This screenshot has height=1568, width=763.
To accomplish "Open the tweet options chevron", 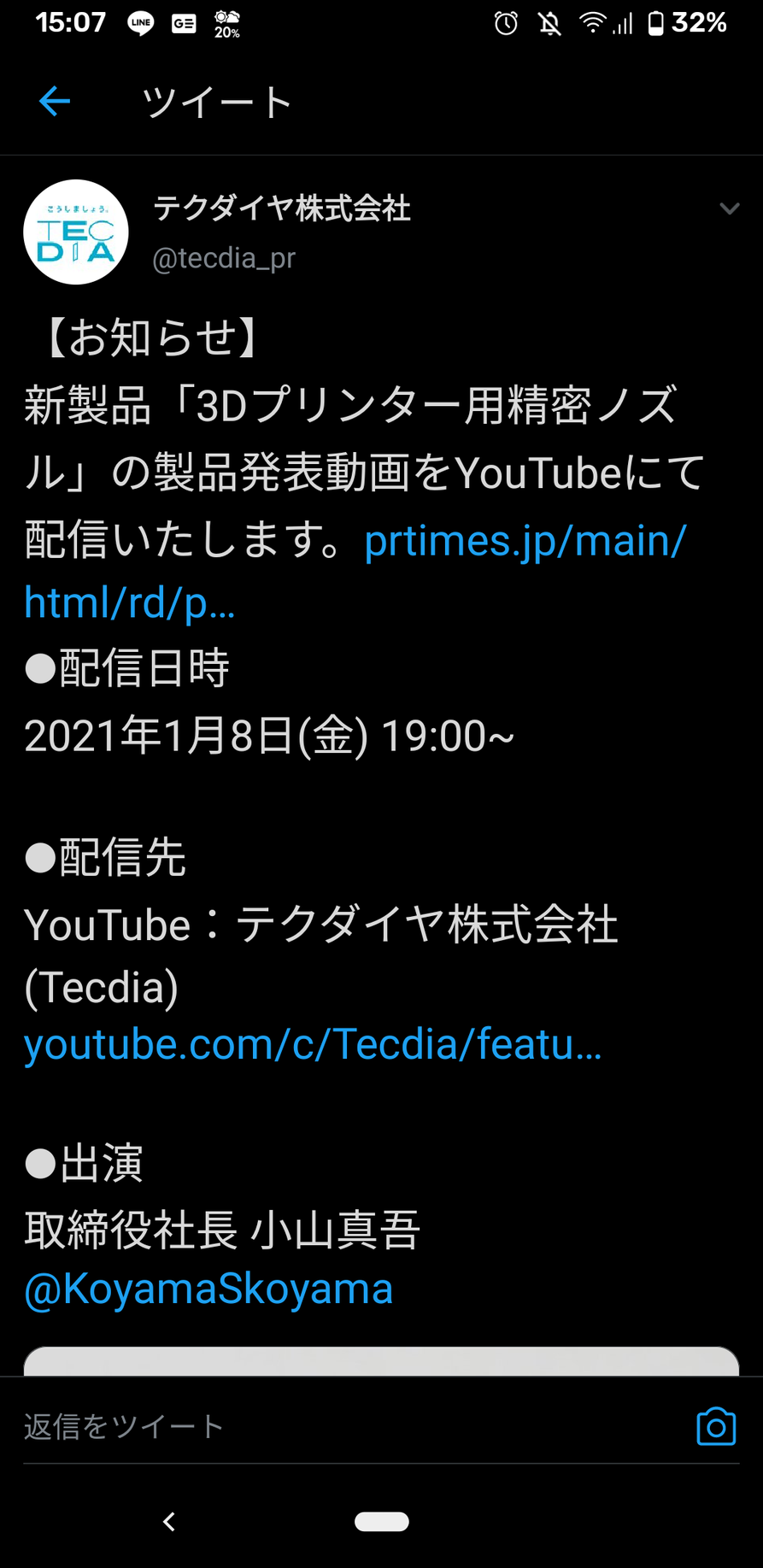I will (729, 208).
